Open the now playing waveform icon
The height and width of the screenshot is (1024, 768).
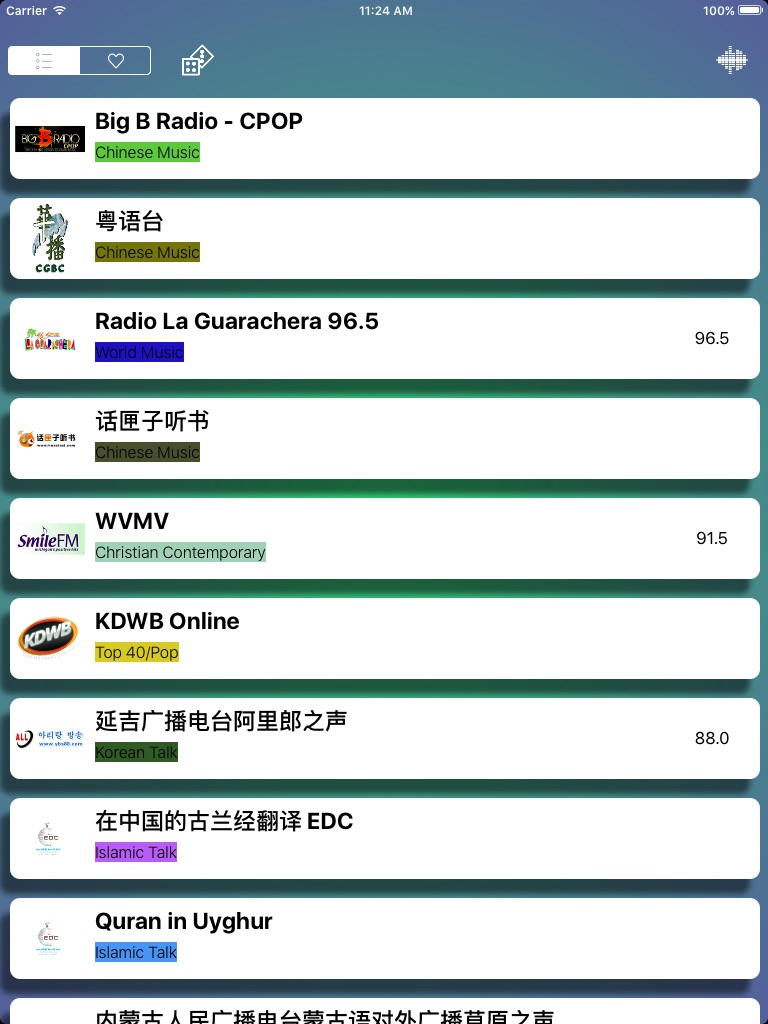pyautogui.click(x=732, y=61)
